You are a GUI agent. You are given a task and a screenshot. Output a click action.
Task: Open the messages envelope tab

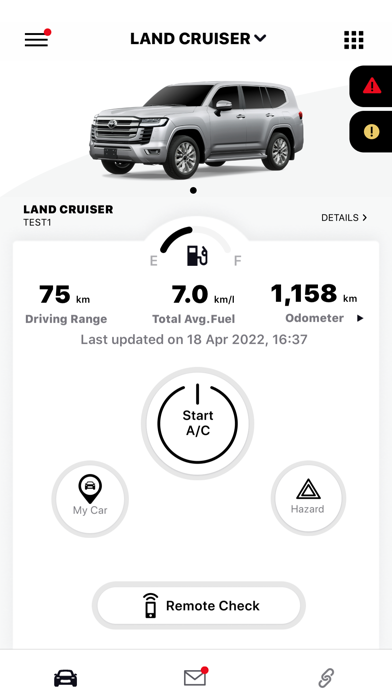point(195,676)
